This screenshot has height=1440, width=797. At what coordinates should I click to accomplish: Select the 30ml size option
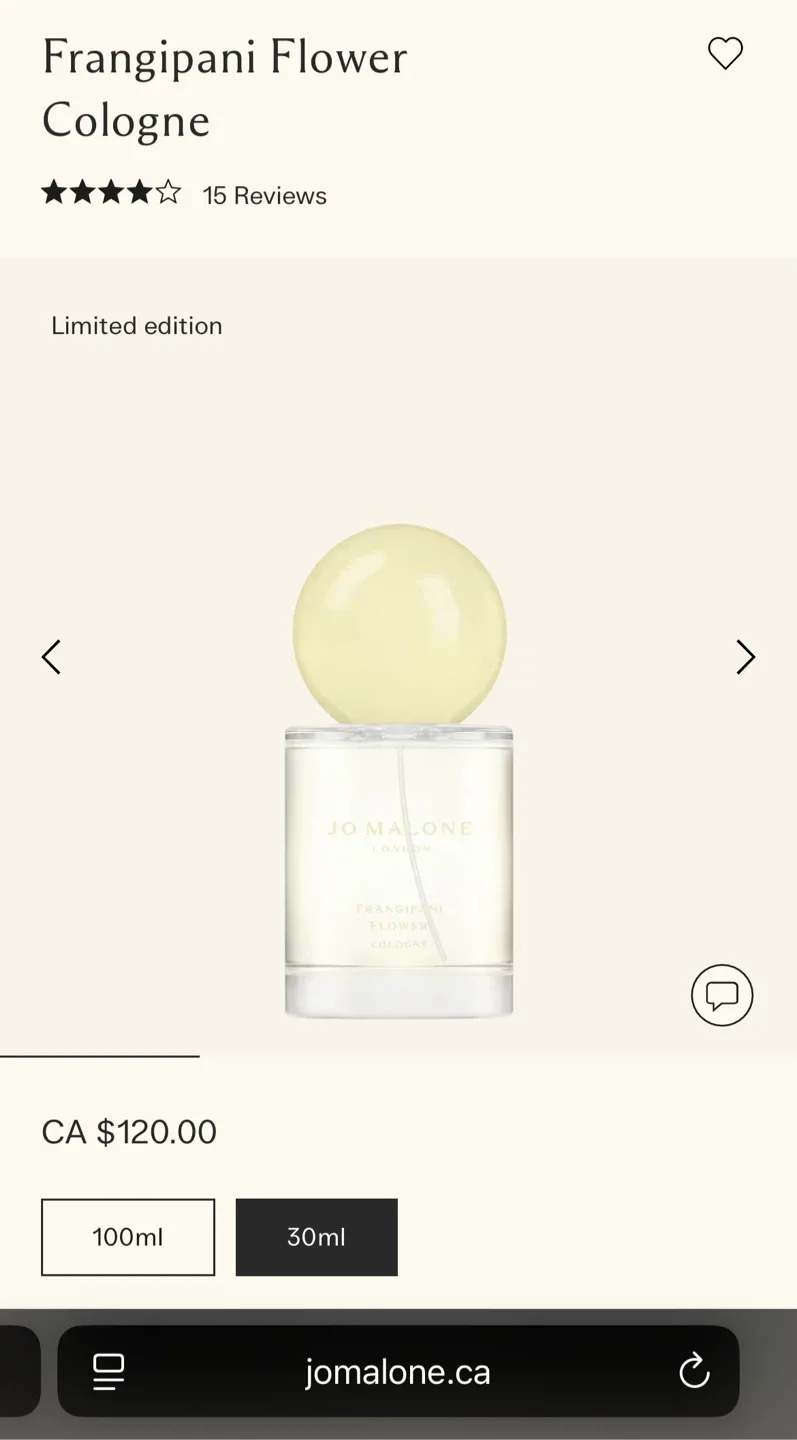click(x=316, y=1237)
